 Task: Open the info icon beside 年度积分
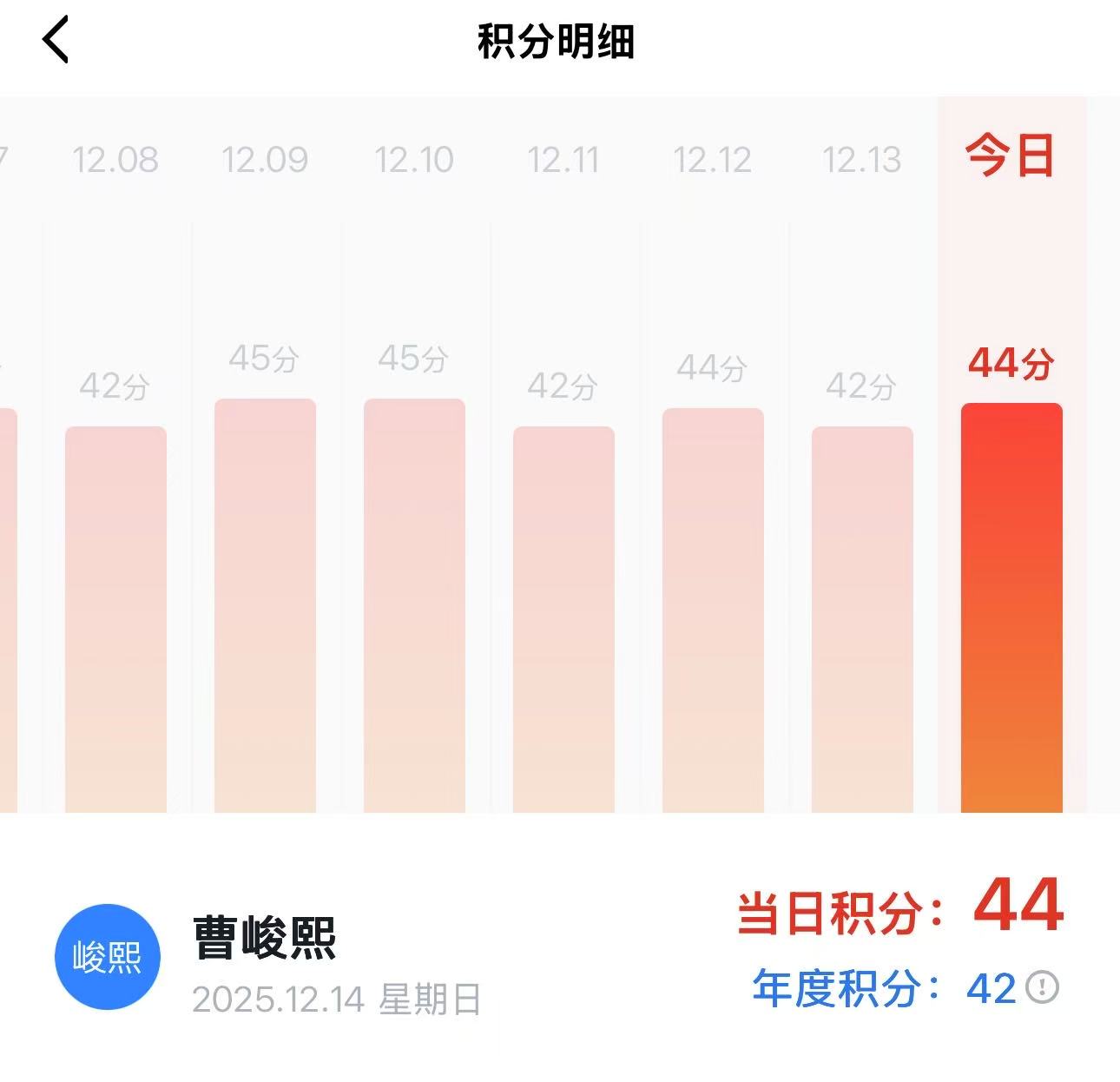[x=1042, y=987]
